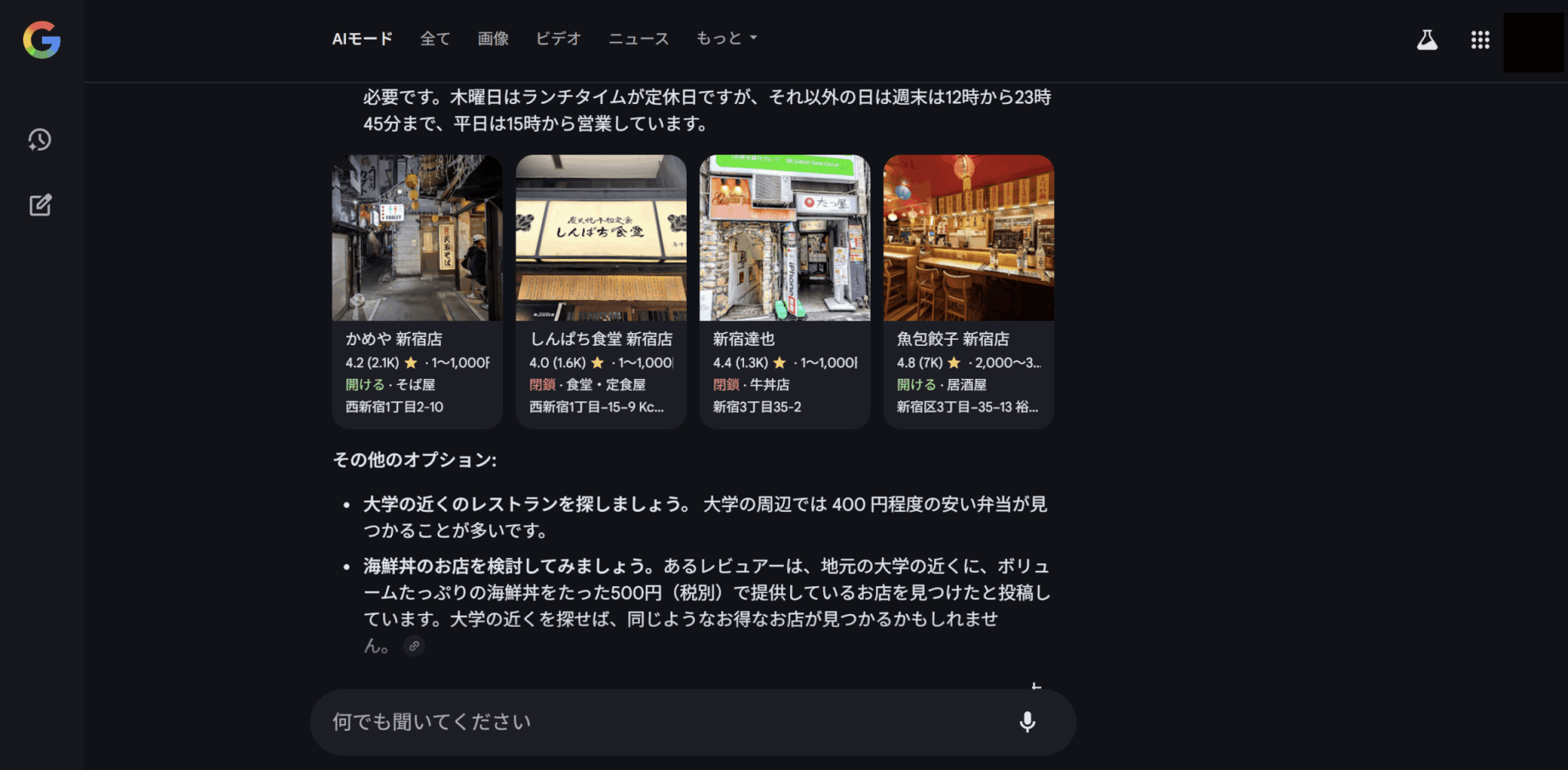Open the しんぱち食堂 新宿店 card
Image resolution: width=1568 pixels, height=770 pixels.
601,291
